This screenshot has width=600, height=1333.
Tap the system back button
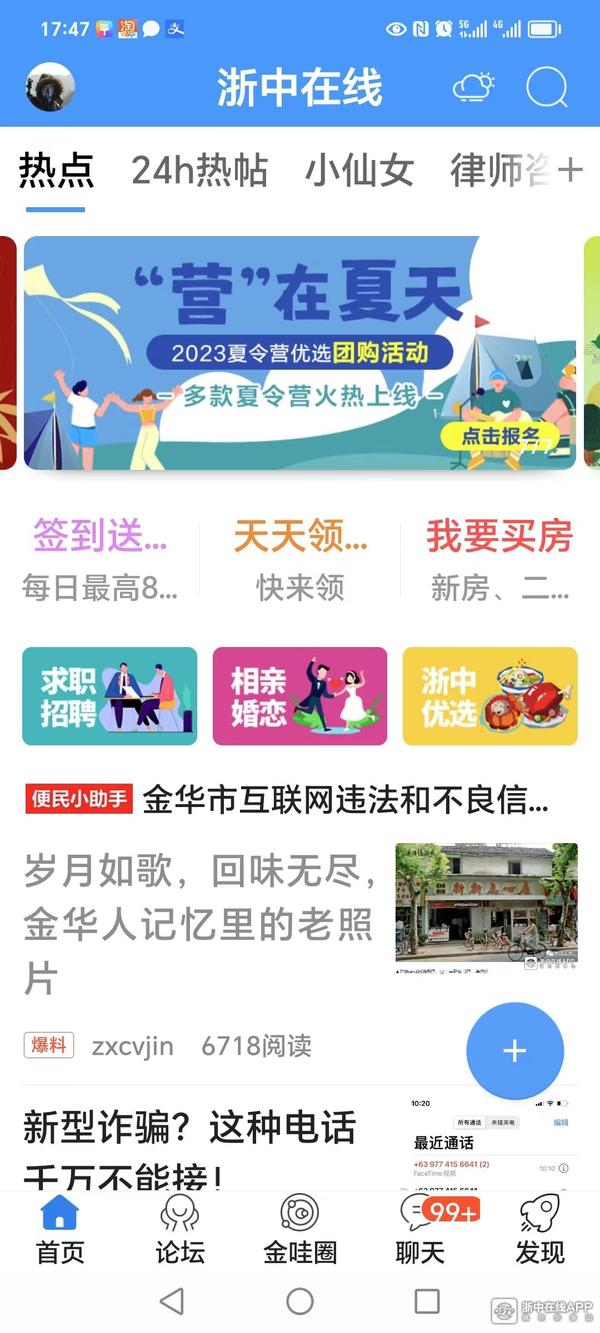click(172, 1301)
